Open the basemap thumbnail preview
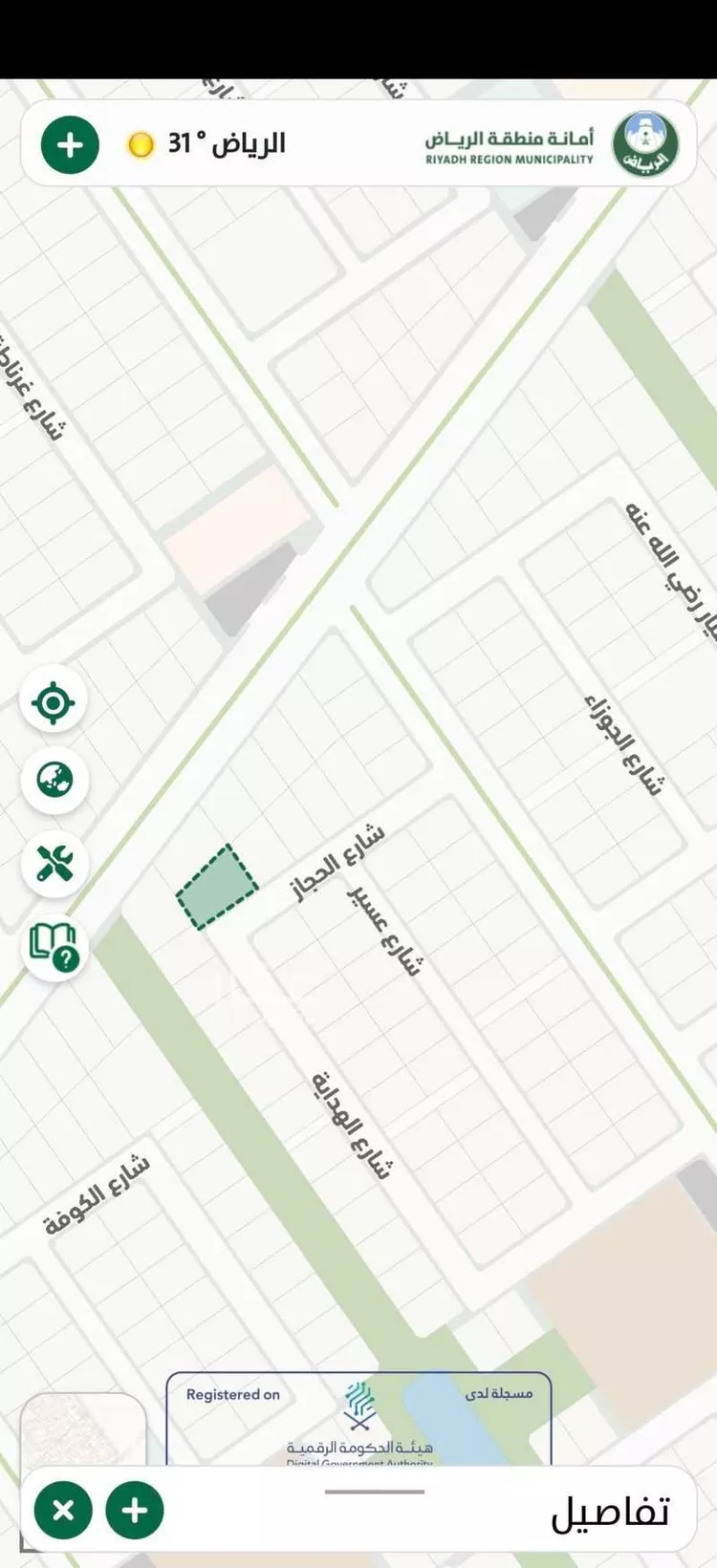This screenshot has width=717, height=1568. point(83,1429)
